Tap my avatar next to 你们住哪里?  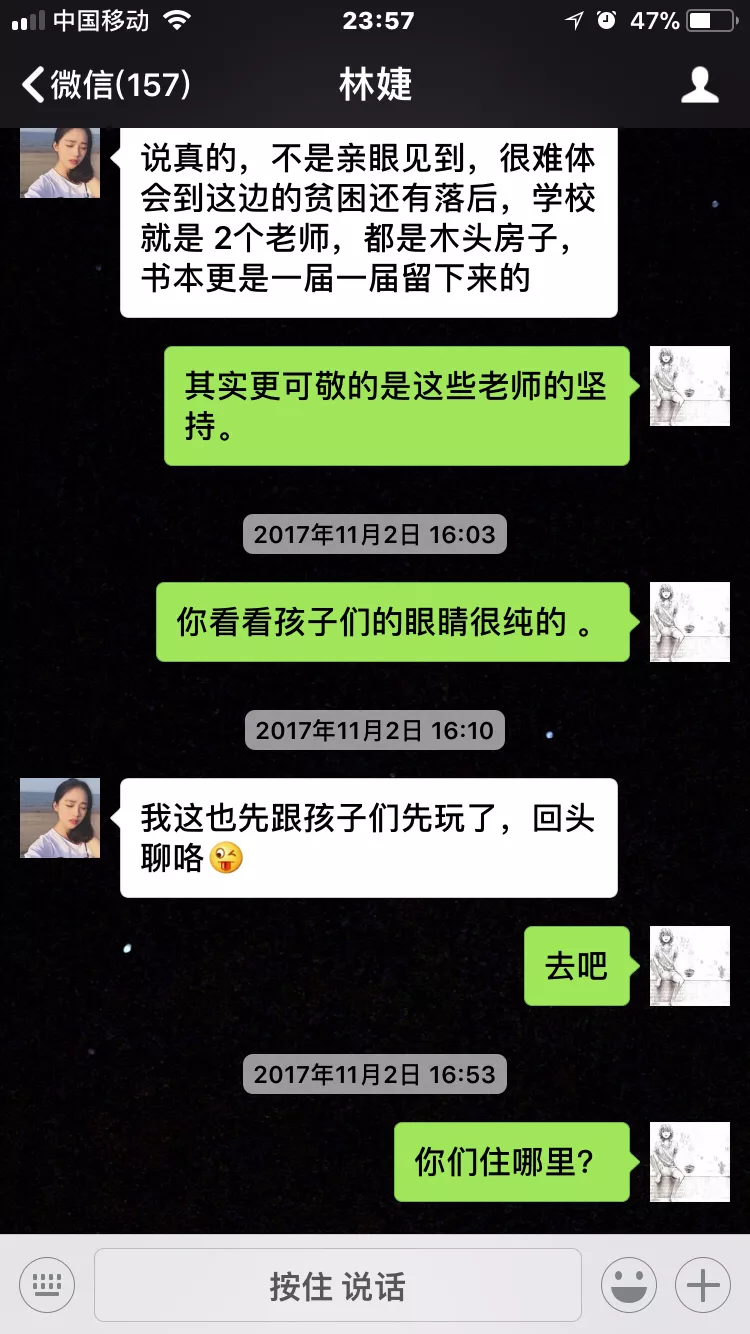689,1161
